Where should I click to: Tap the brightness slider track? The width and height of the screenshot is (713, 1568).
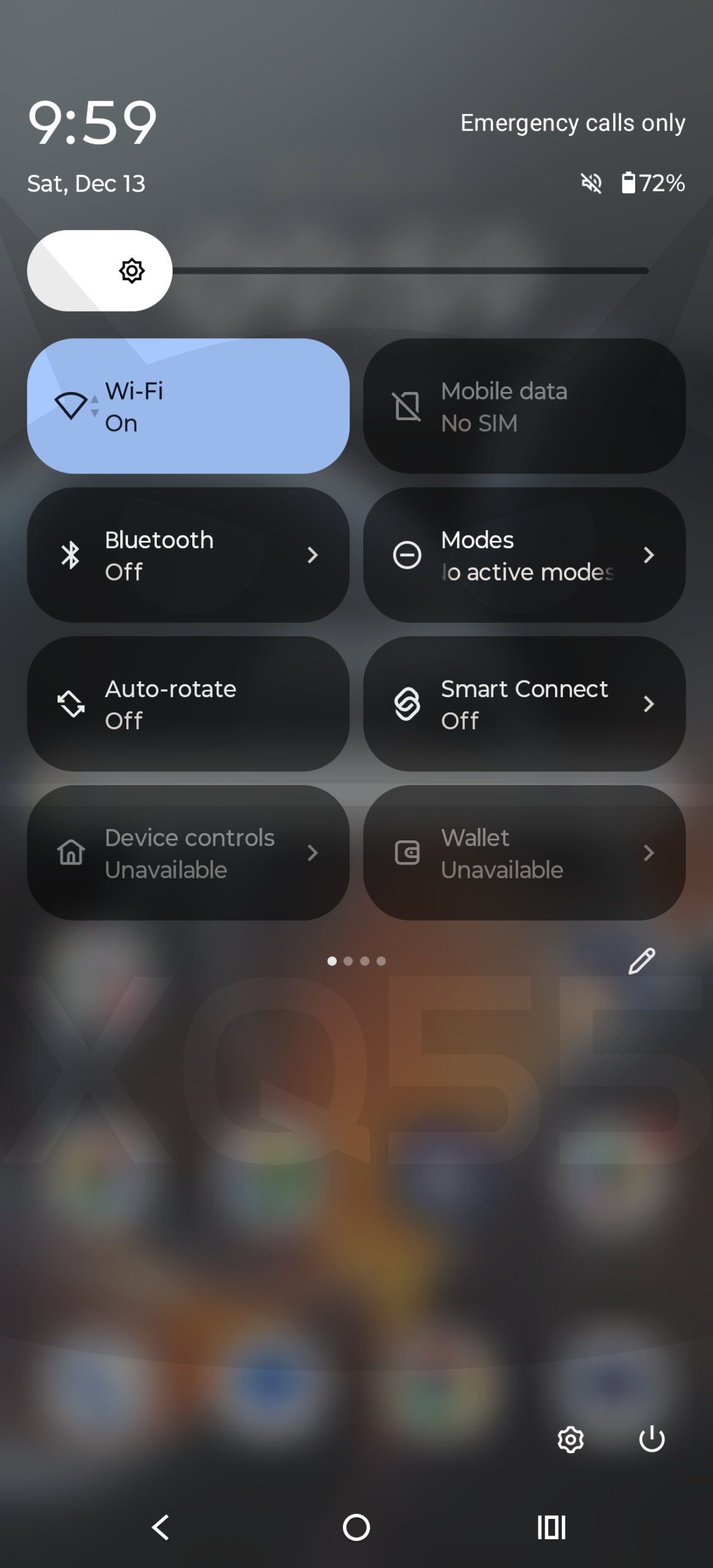(410, 271)
